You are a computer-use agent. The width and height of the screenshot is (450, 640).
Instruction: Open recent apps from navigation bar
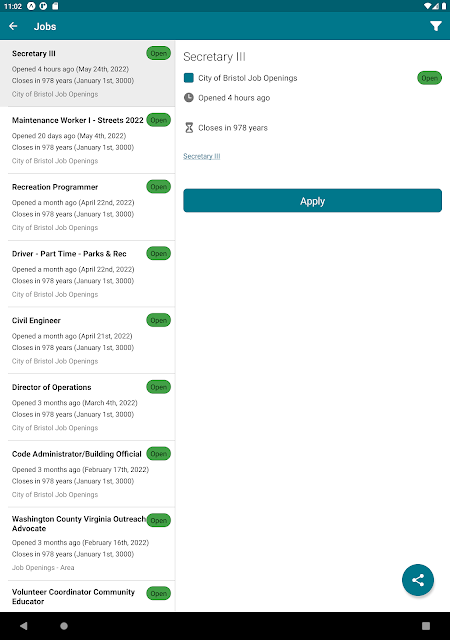pos(426,626)
